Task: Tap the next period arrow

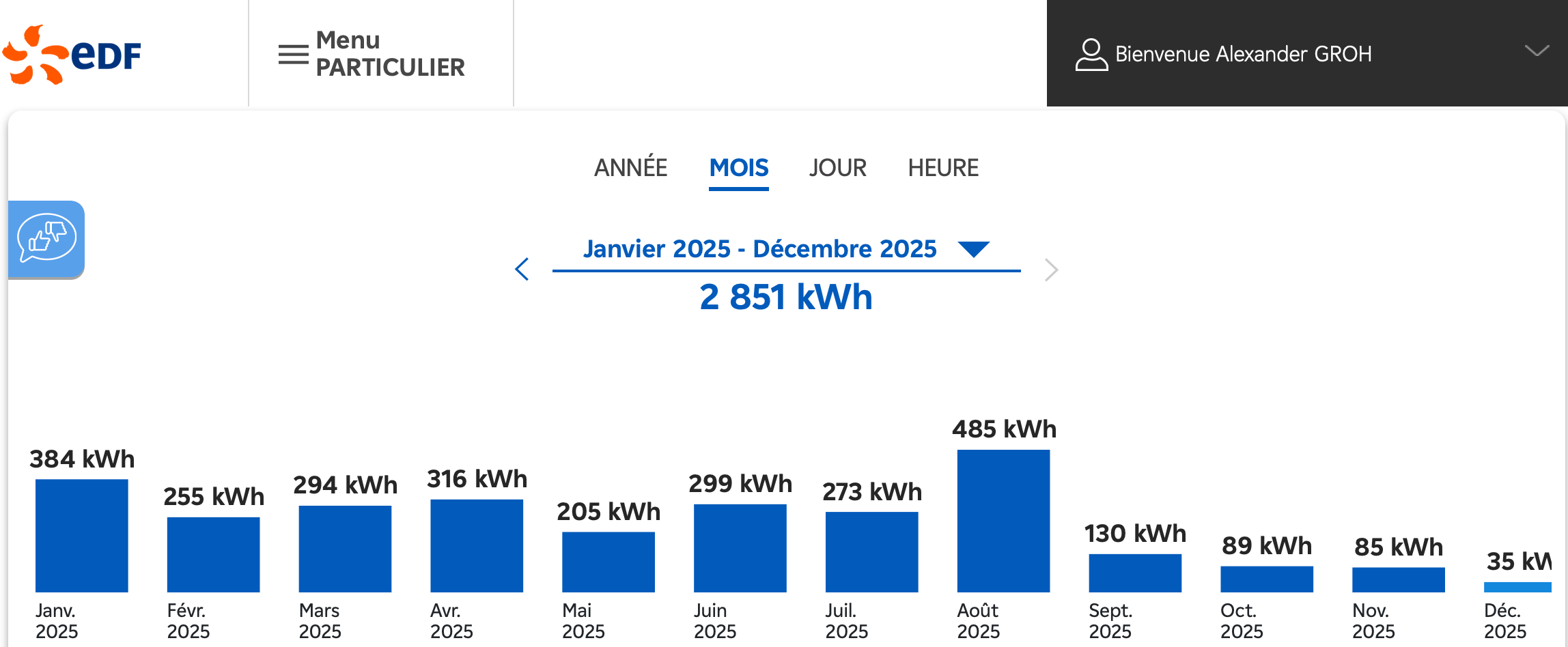Action: [x=1051, y=270]
